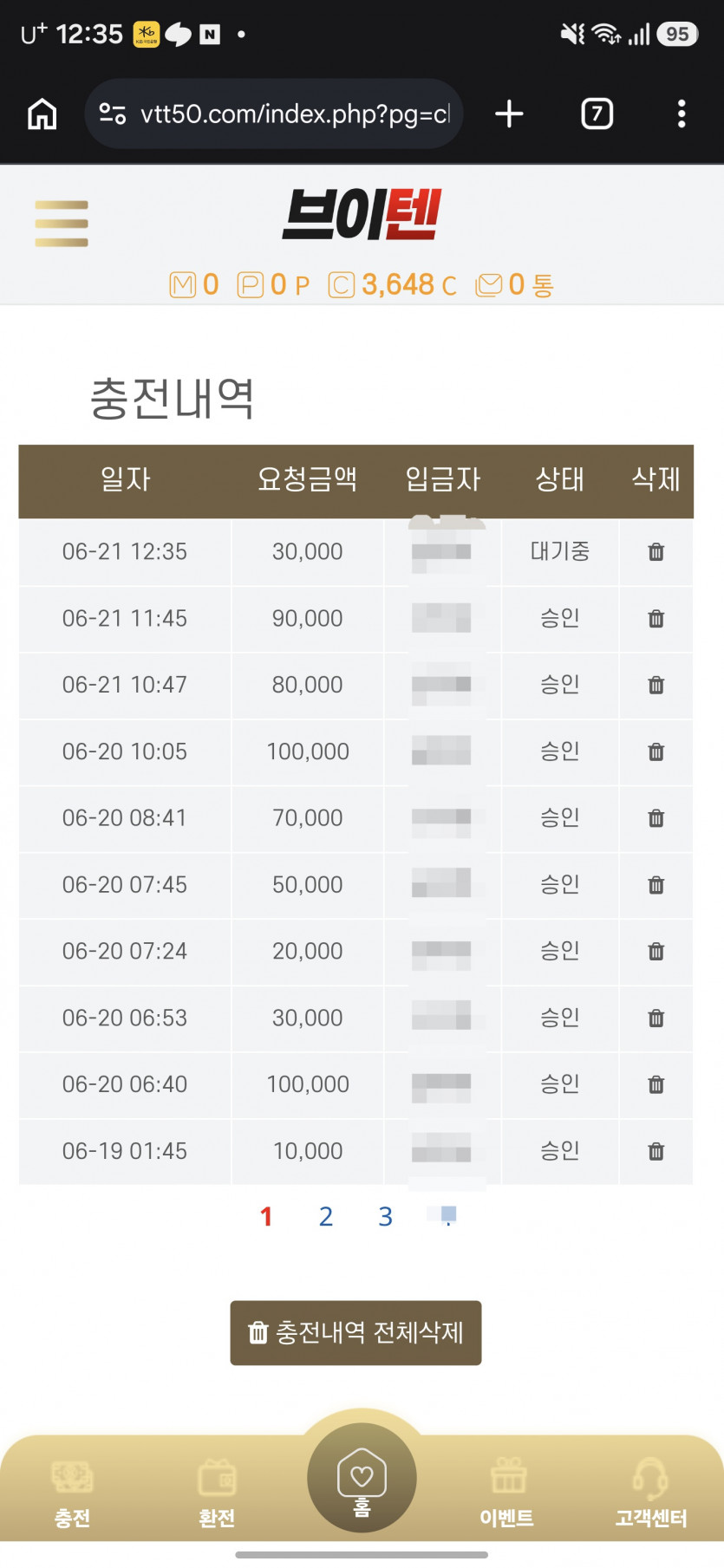Switch to the 충전 tab
Image resolution: width=724 pixels, height=1568 pixels.
[72, 1494]
